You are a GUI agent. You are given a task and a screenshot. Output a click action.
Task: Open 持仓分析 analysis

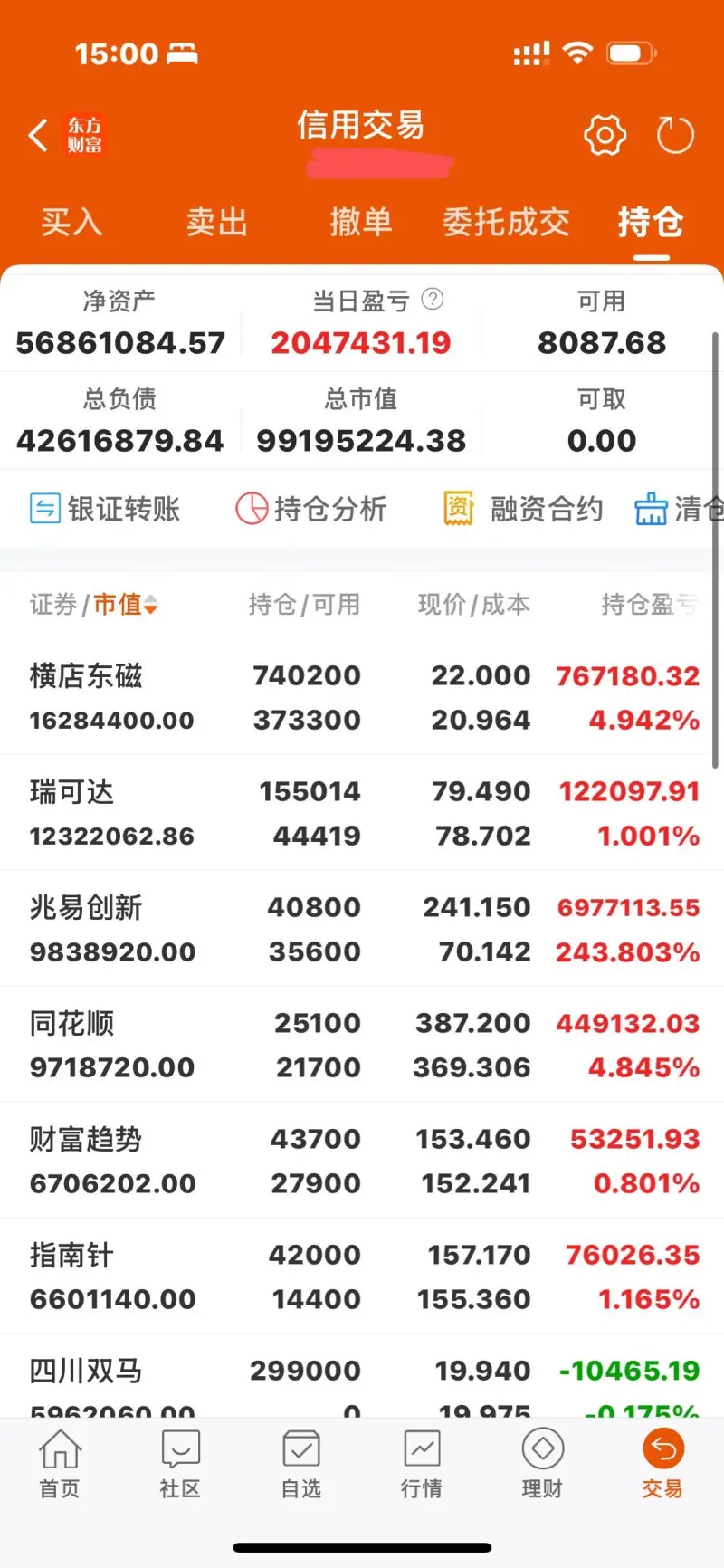tap(311, 509)
